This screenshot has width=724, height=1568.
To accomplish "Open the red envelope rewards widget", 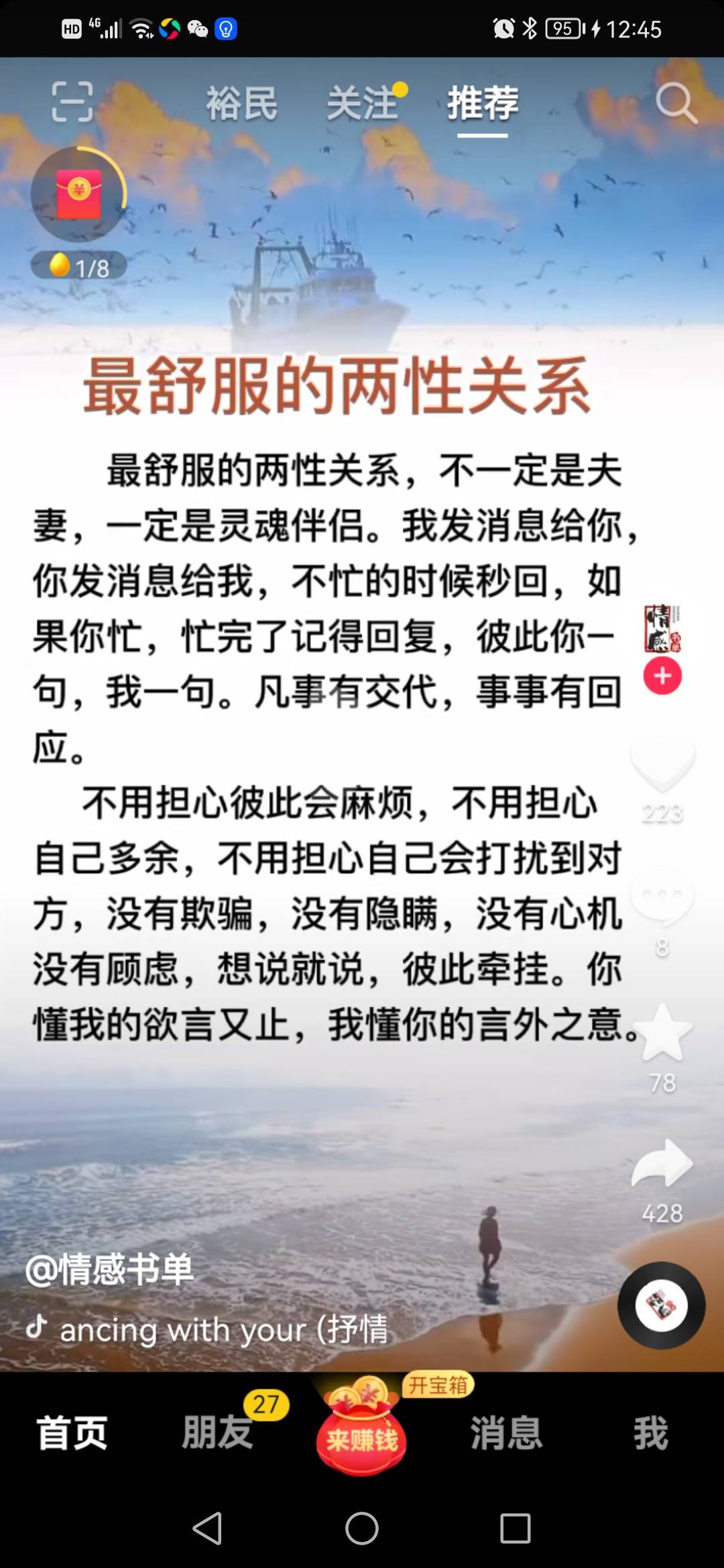I will (77, 193).
